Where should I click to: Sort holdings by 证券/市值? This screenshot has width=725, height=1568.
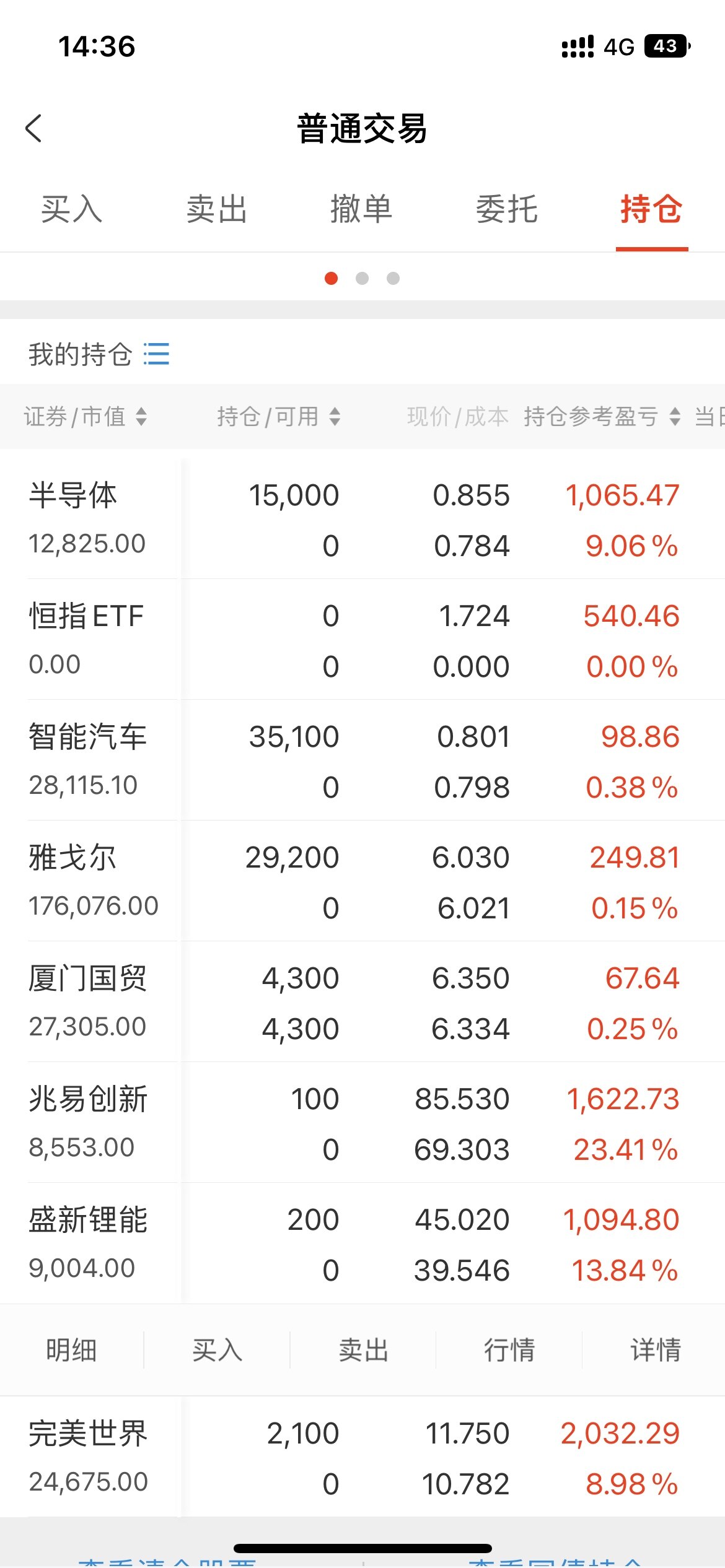85,416
